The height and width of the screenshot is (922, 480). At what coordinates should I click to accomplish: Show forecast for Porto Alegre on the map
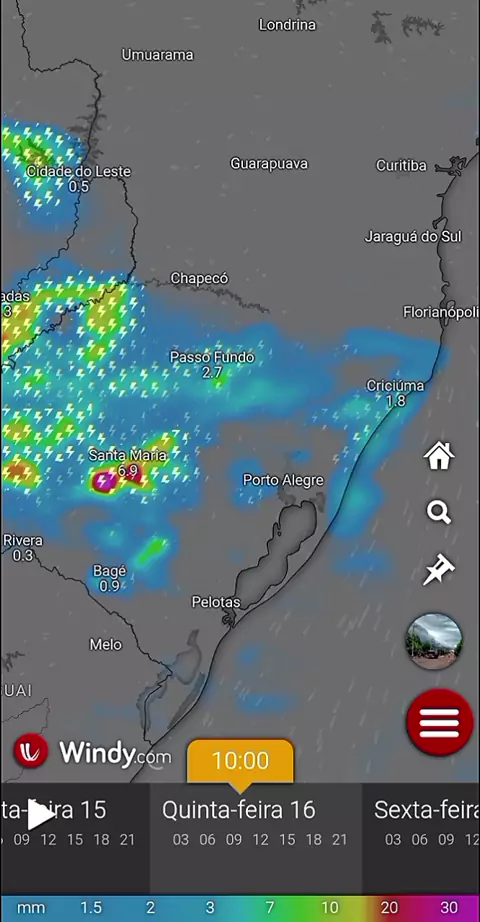click(x=284, y=480)
